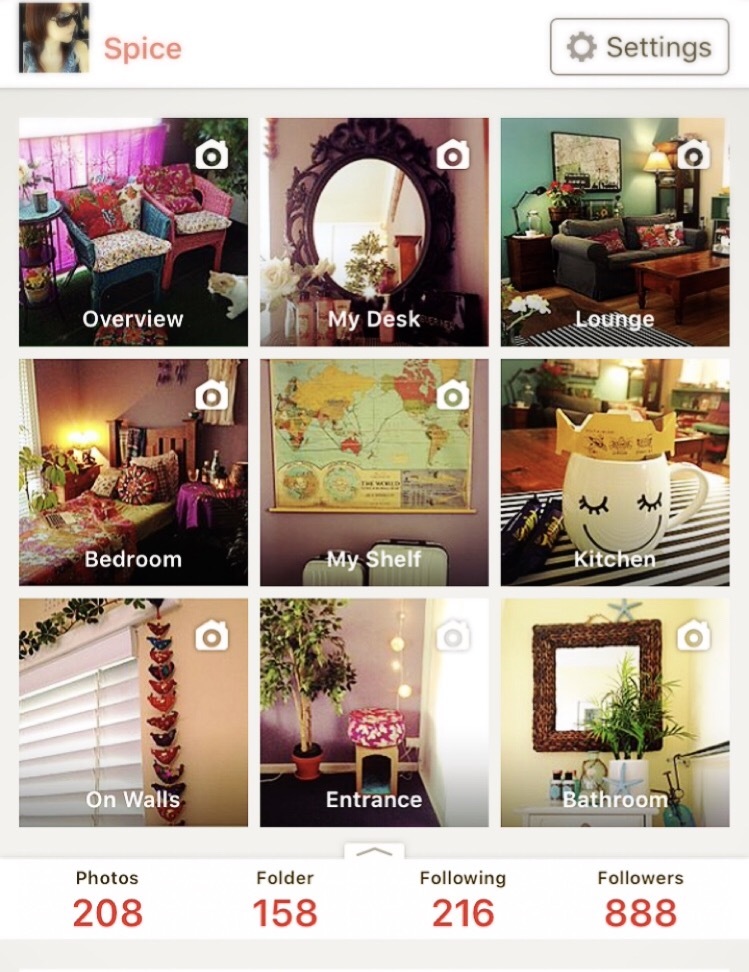Open the Settings button
Viewport: 749px width, 972px height.
tap(639, 47)
